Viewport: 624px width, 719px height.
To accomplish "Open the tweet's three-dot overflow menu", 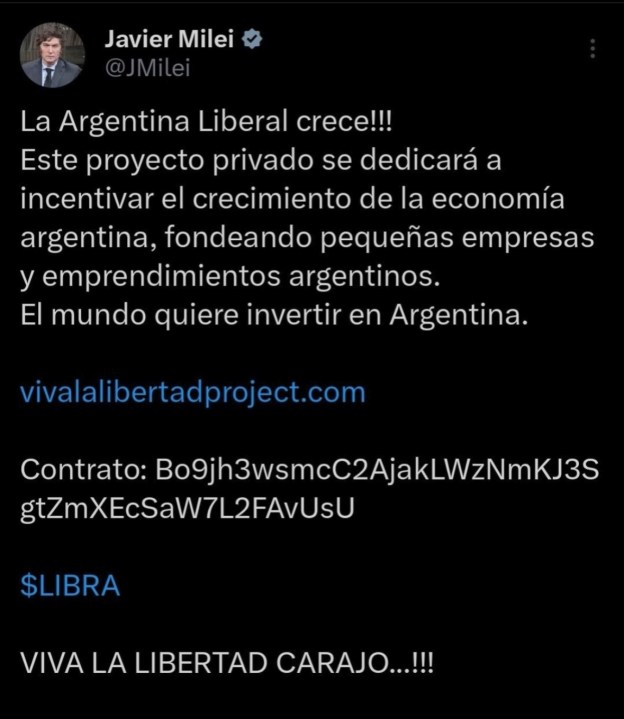I will (x=594, y=48).
